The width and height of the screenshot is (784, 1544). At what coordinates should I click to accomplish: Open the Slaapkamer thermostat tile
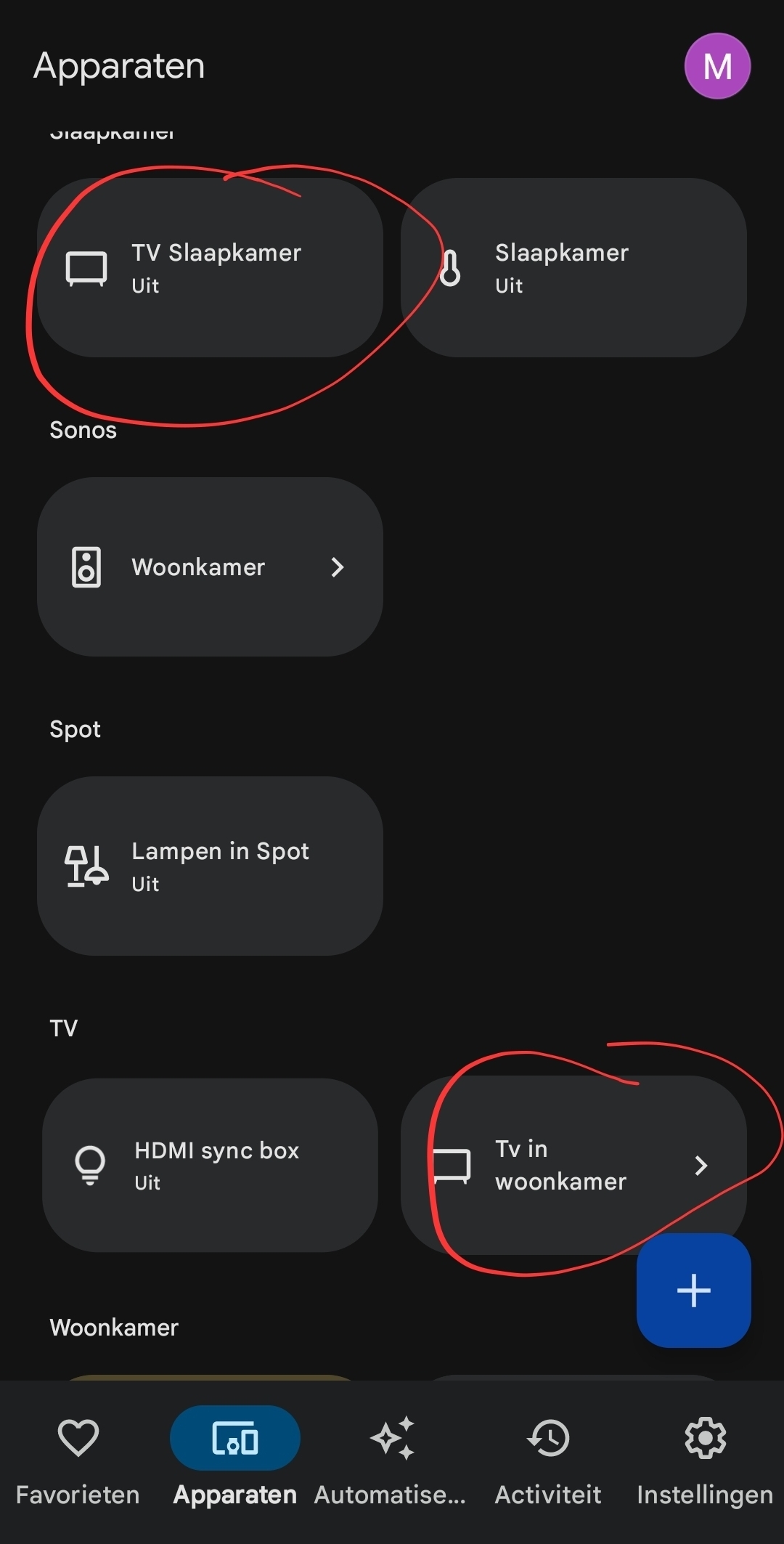[573, 268]
